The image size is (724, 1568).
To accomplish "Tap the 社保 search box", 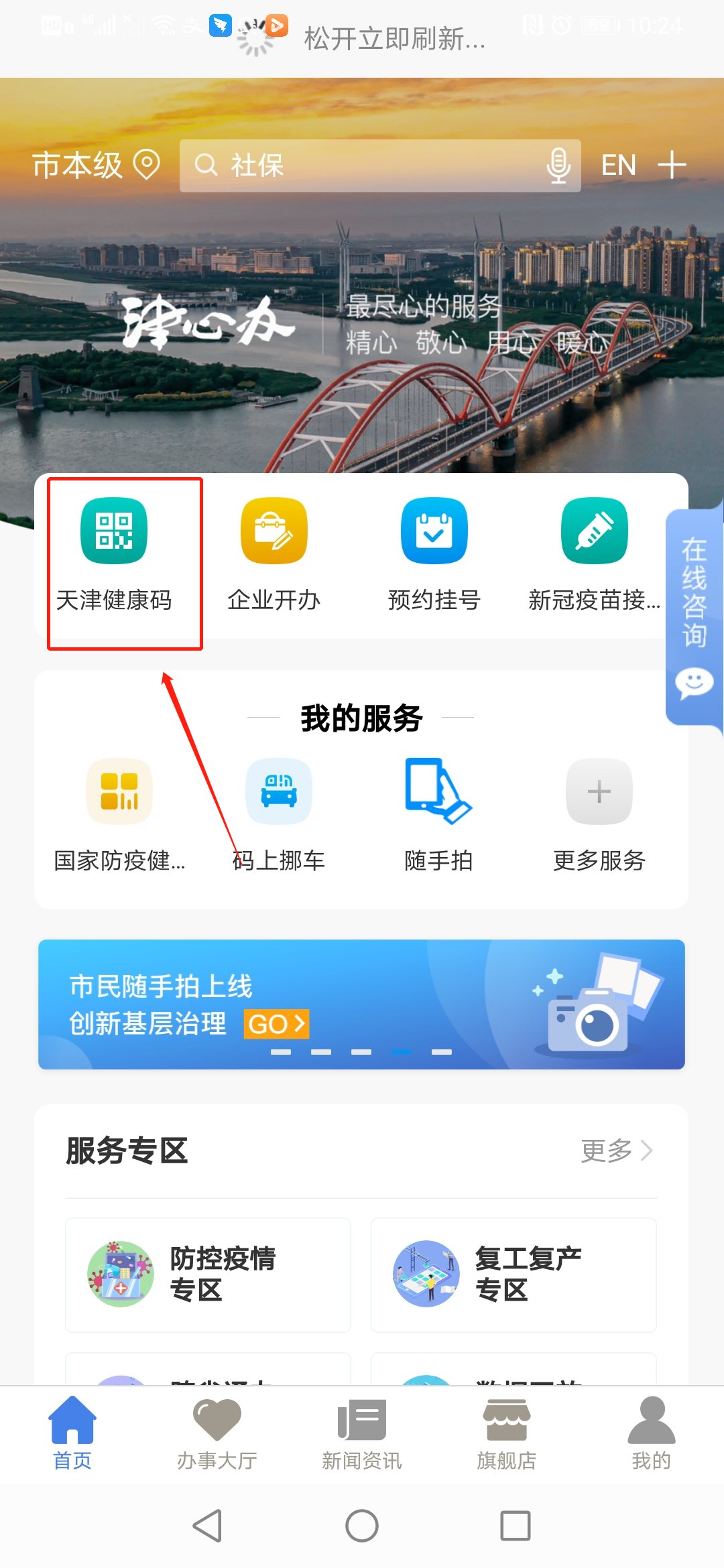I will point(362,166).
